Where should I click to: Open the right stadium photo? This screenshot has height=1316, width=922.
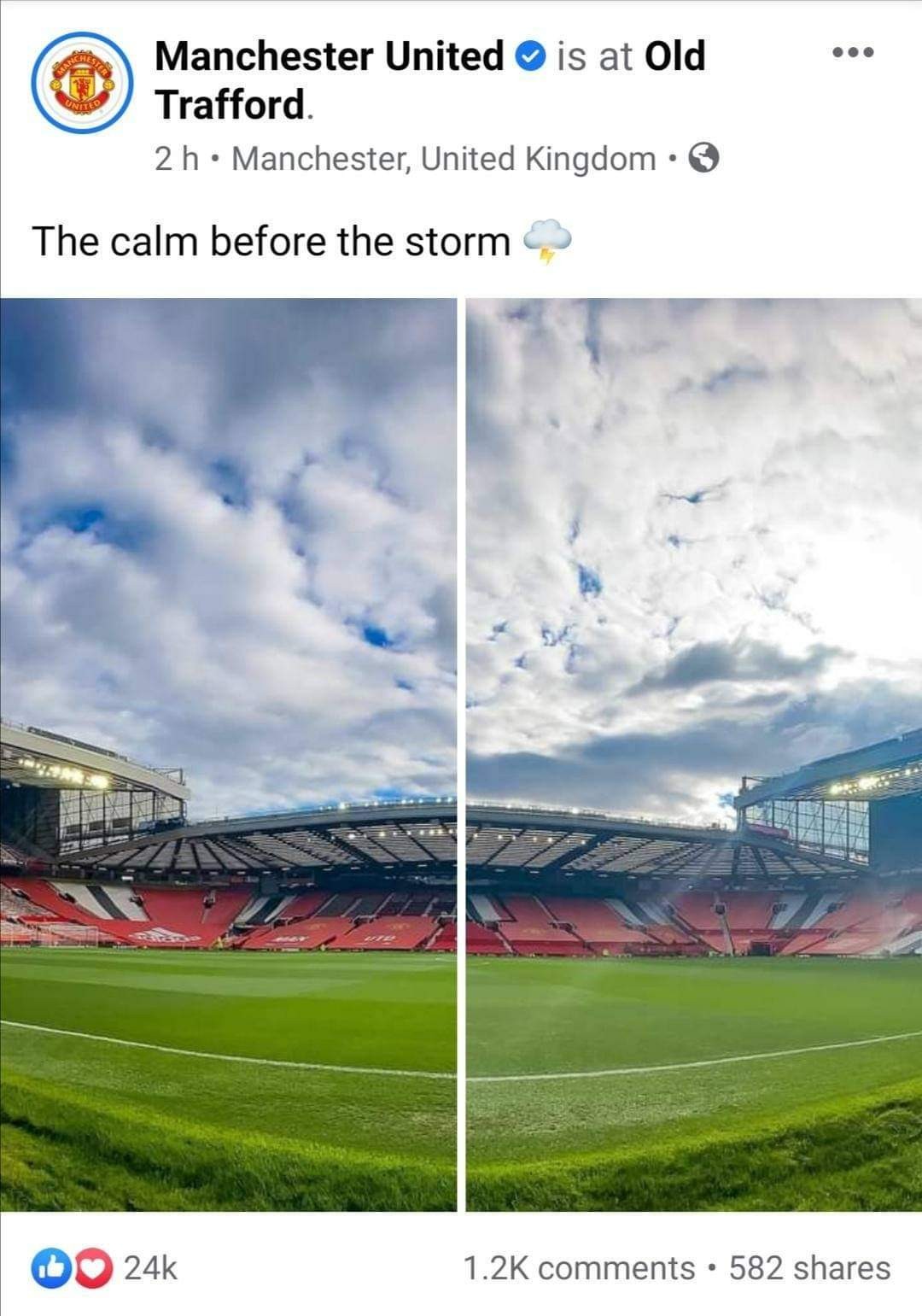[693, 753]
